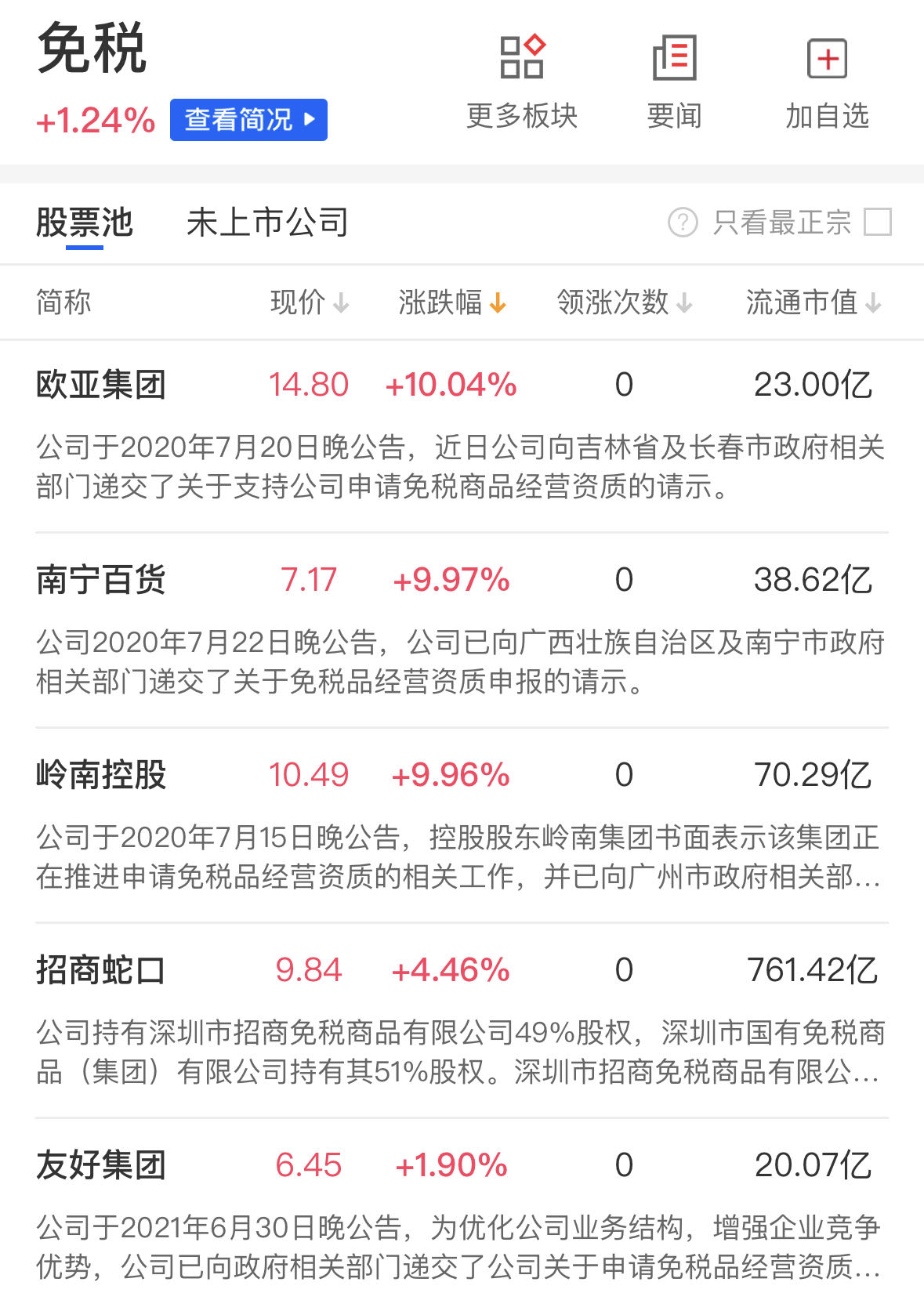Open the help icon beside 只看最正宗
The width and height of the screenshot is (924, 1311).
click(683, 223)
